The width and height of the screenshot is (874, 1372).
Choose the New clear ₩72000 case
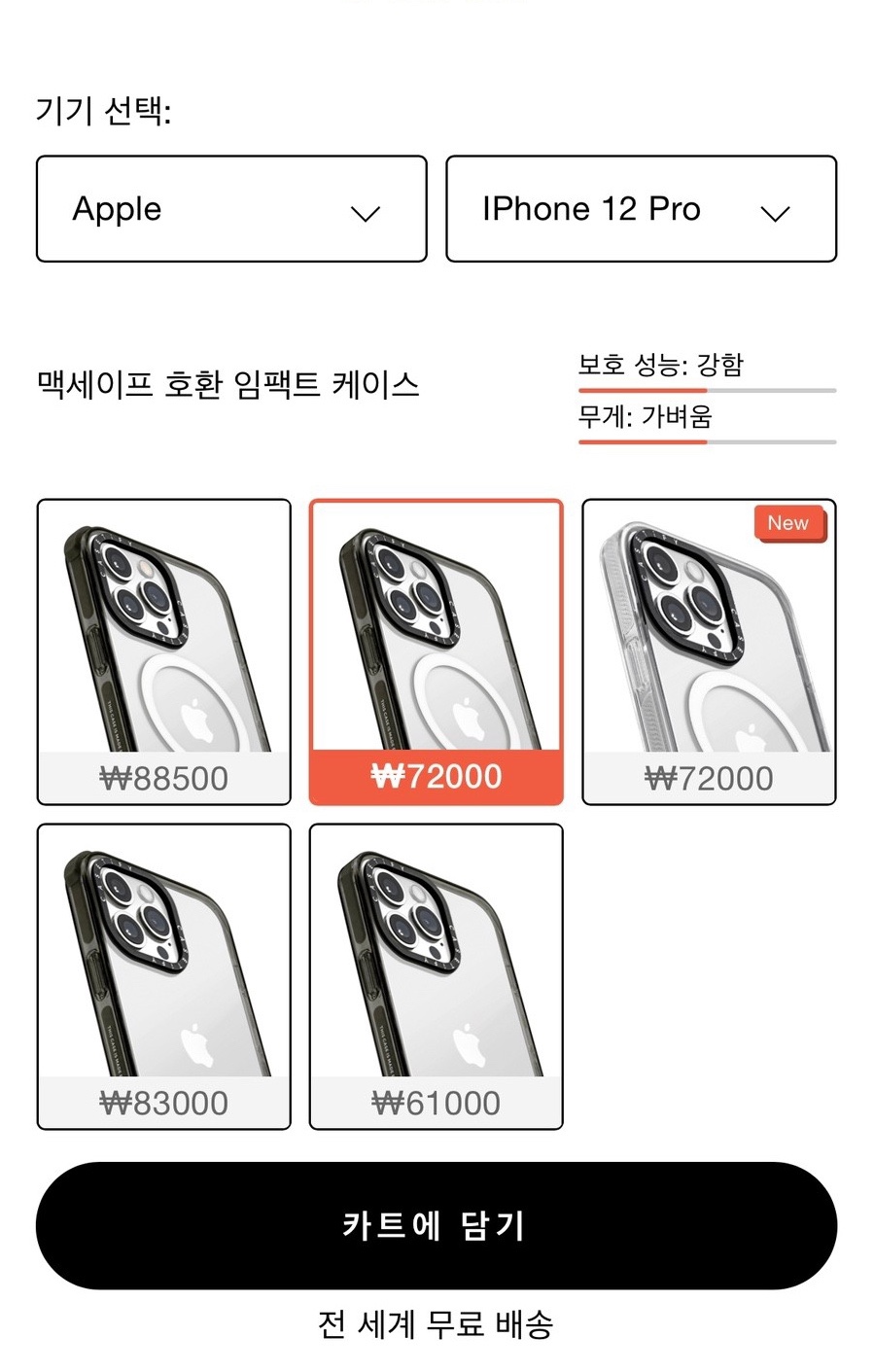[x=708, y=651]
